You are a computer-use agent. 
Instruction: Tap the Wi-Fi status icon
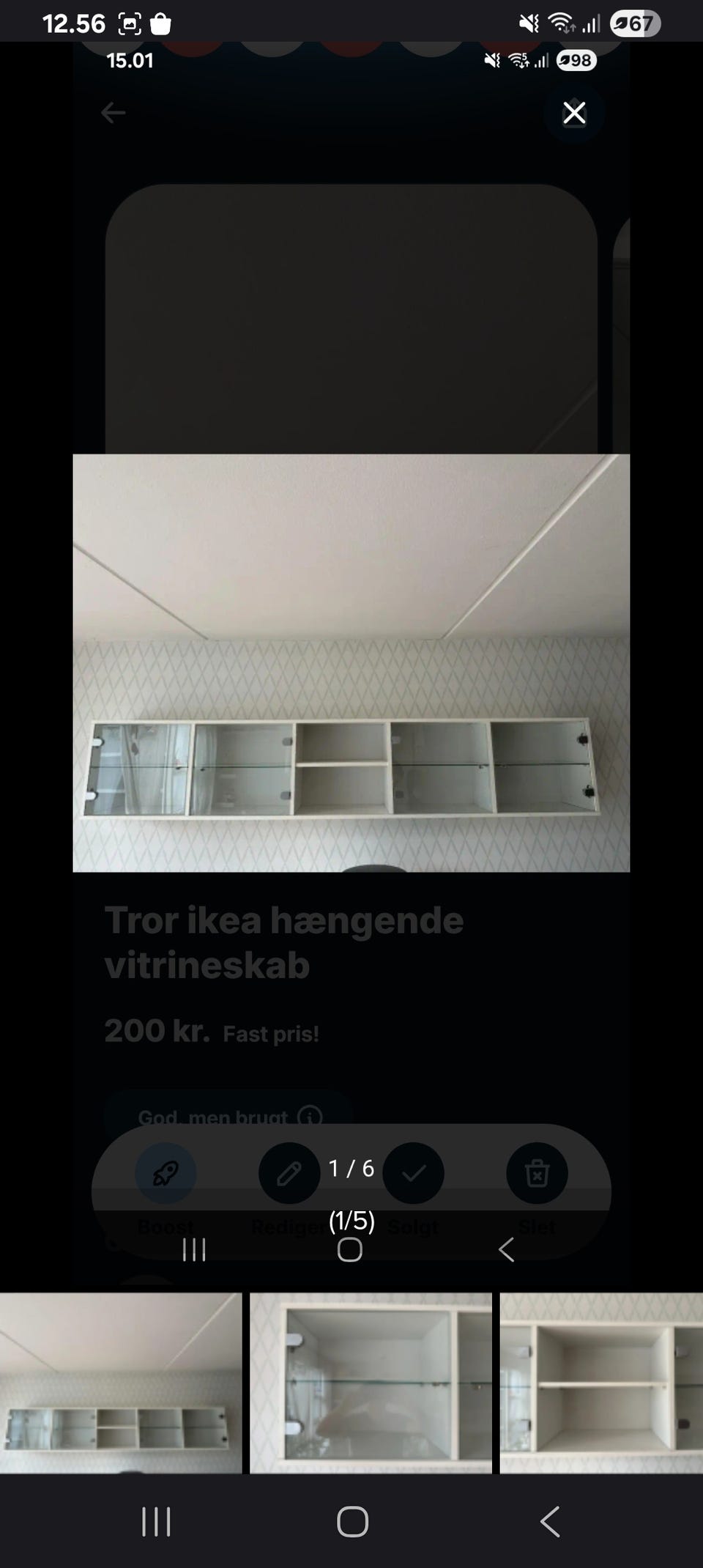(562, 23)
